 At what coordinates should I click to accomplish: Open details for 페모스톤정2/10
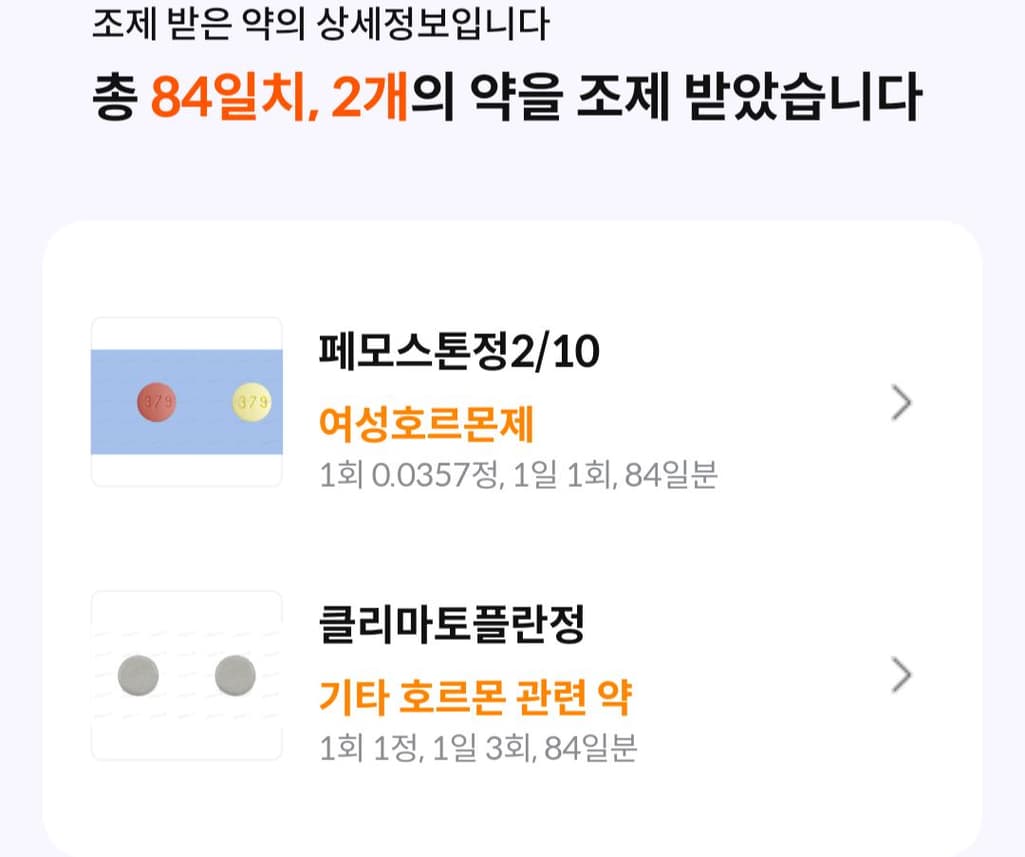(x=901, y=403)
